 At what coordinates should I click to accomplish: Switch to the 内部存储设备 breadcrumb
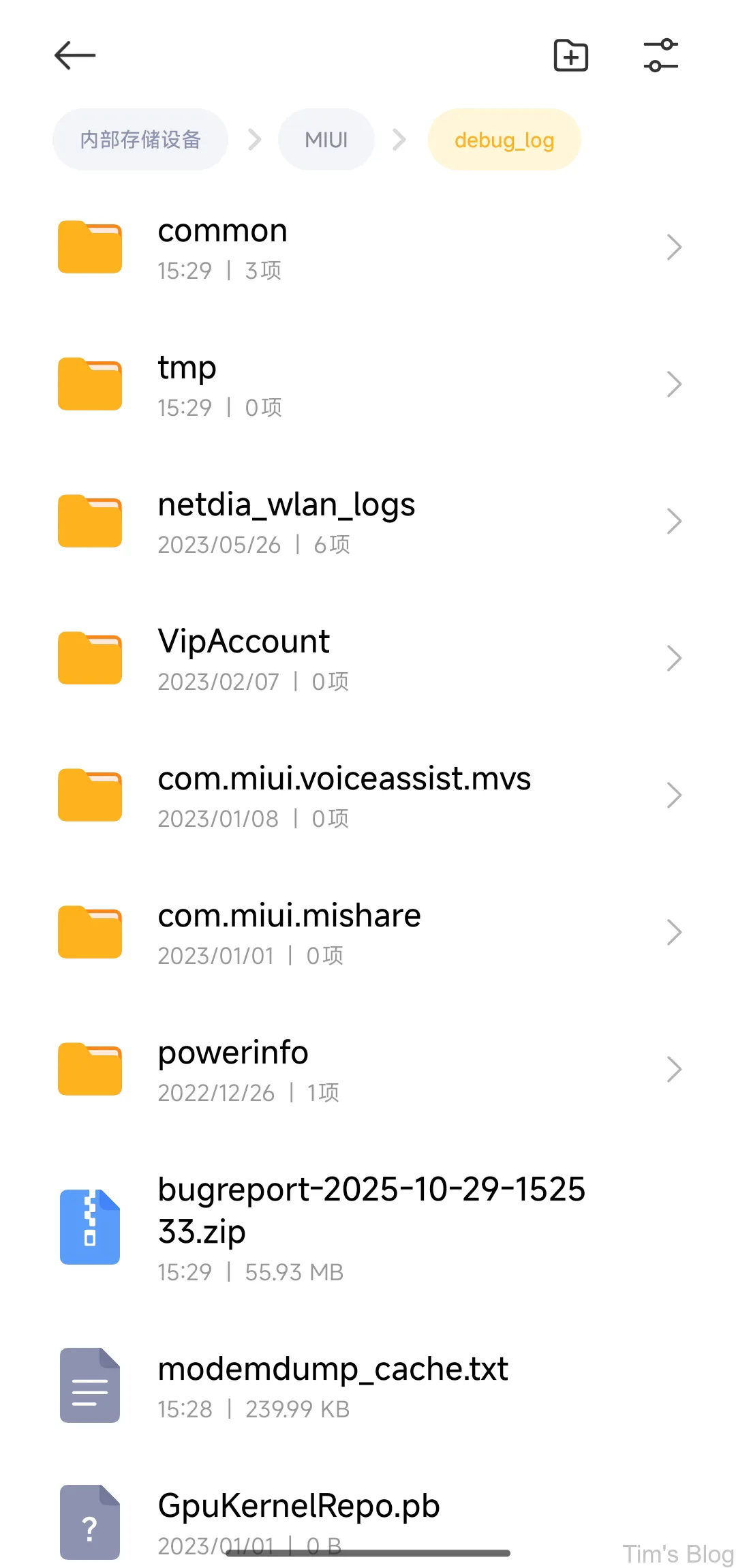(140, 139)
